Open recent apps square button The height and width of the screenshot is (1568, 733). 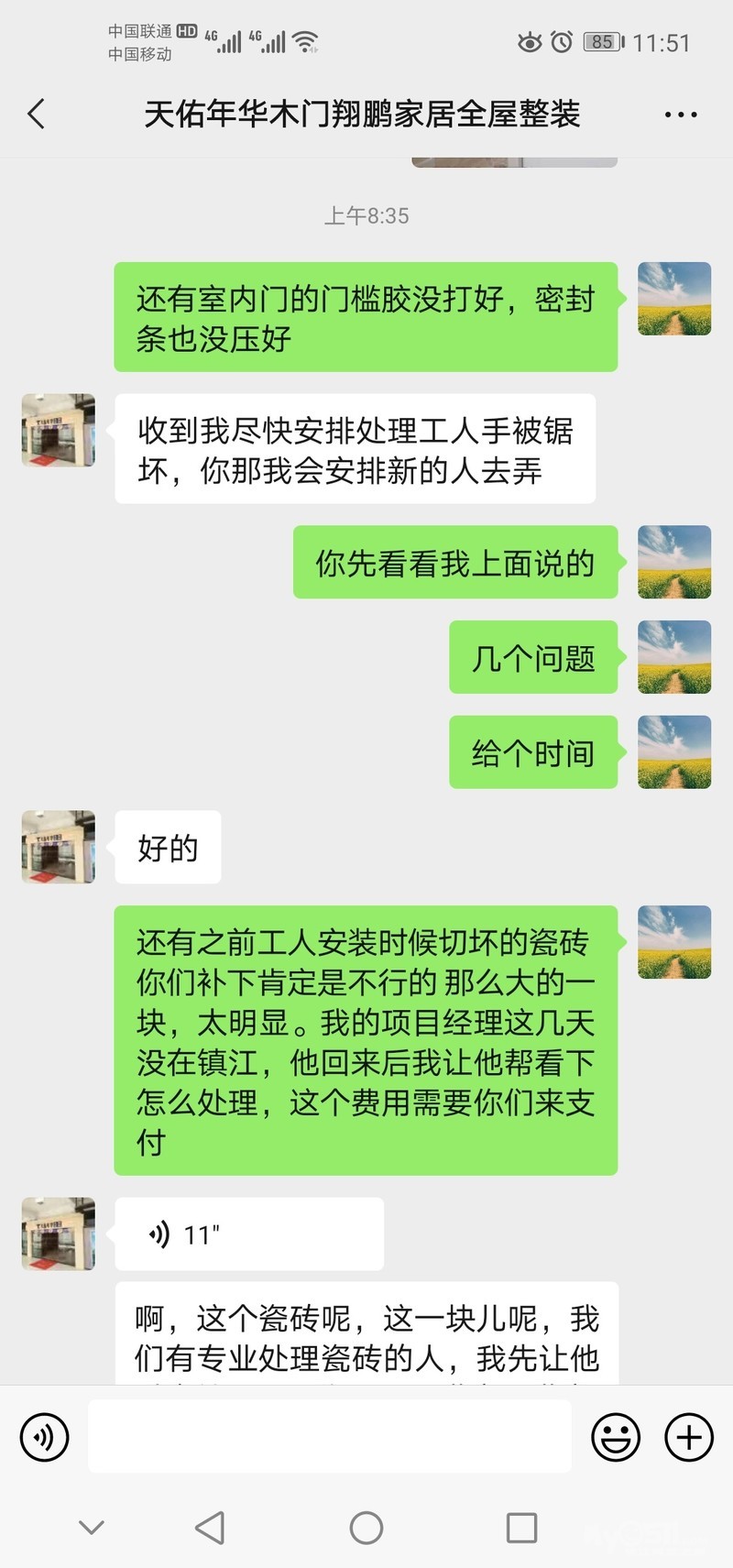point(521,1528)
